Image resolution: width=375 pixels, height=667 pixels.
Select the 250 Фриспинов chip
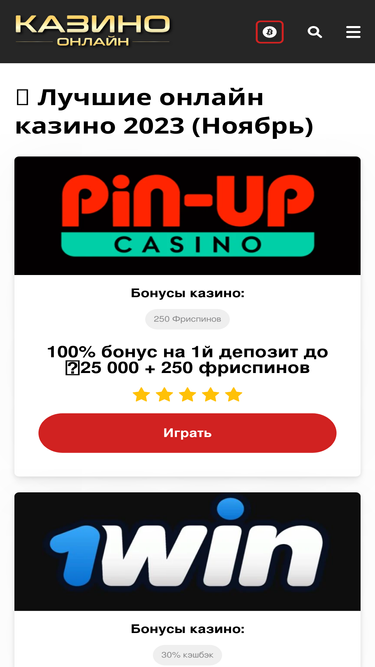188,319
